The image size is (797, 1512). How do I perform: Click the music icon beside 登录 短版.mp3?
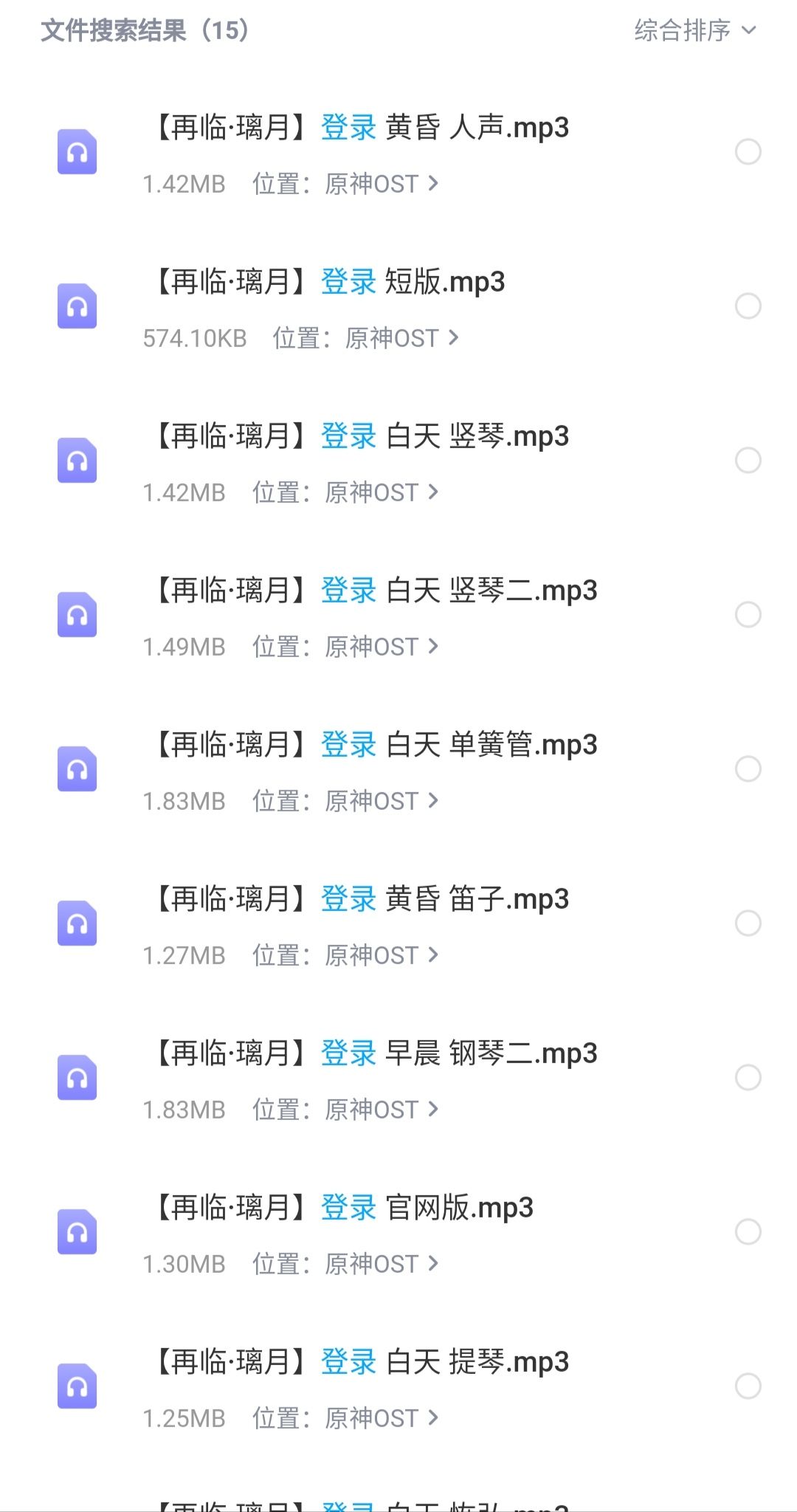(x=76, y=307)
